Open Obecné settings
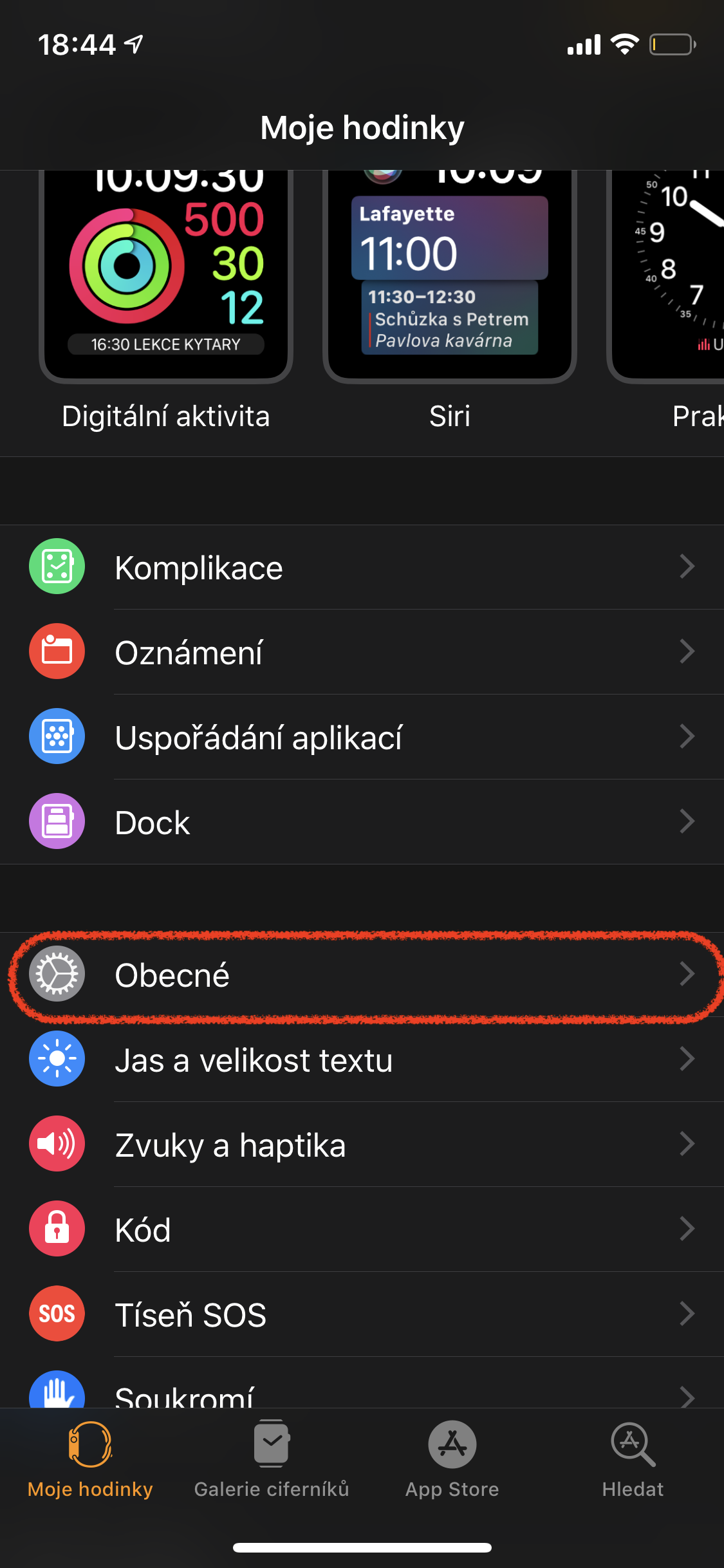The image size is (724, 1568). [362, 974]
